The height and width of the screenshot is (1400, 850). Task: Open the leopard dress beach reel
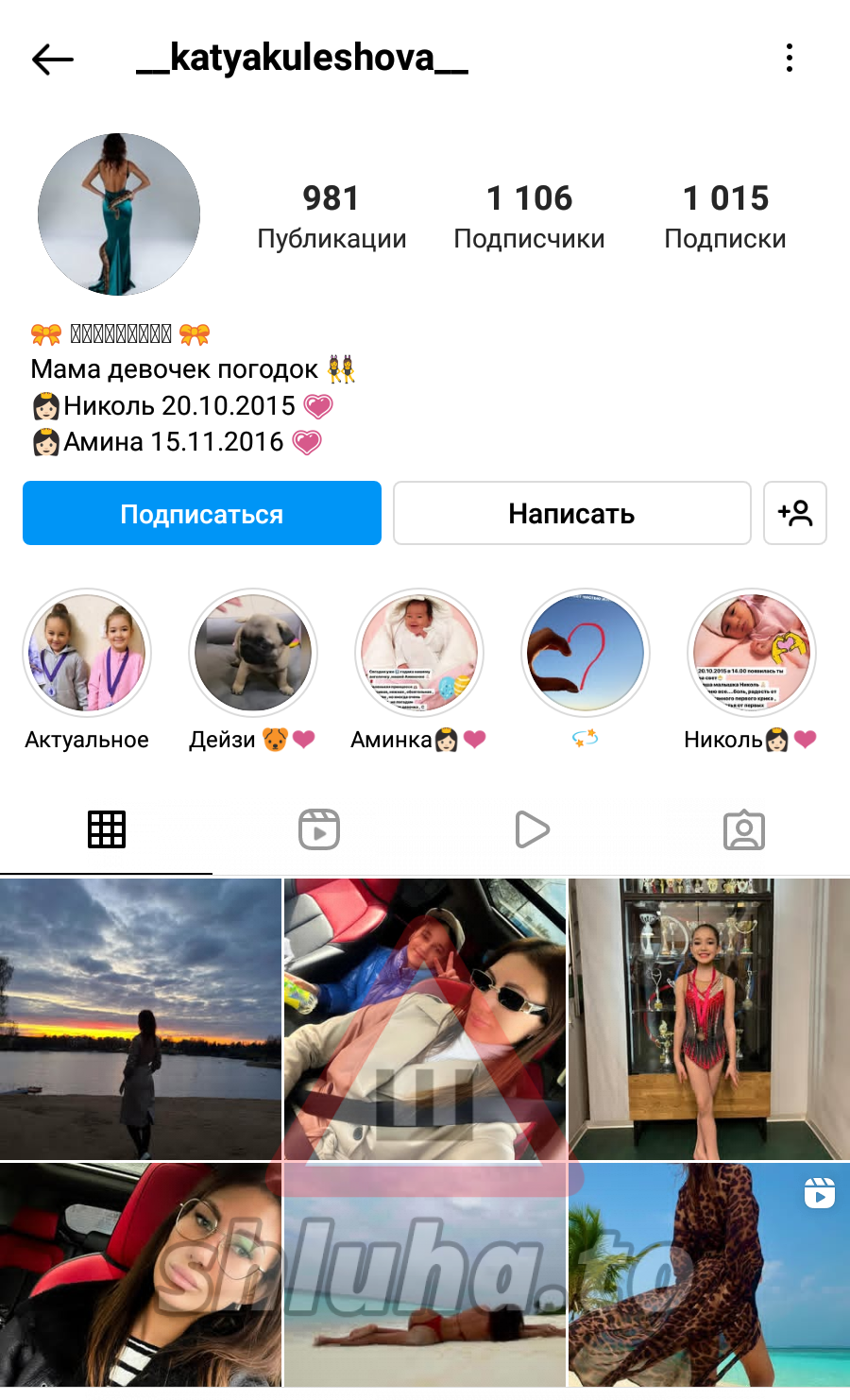[x=709, y=1275]
